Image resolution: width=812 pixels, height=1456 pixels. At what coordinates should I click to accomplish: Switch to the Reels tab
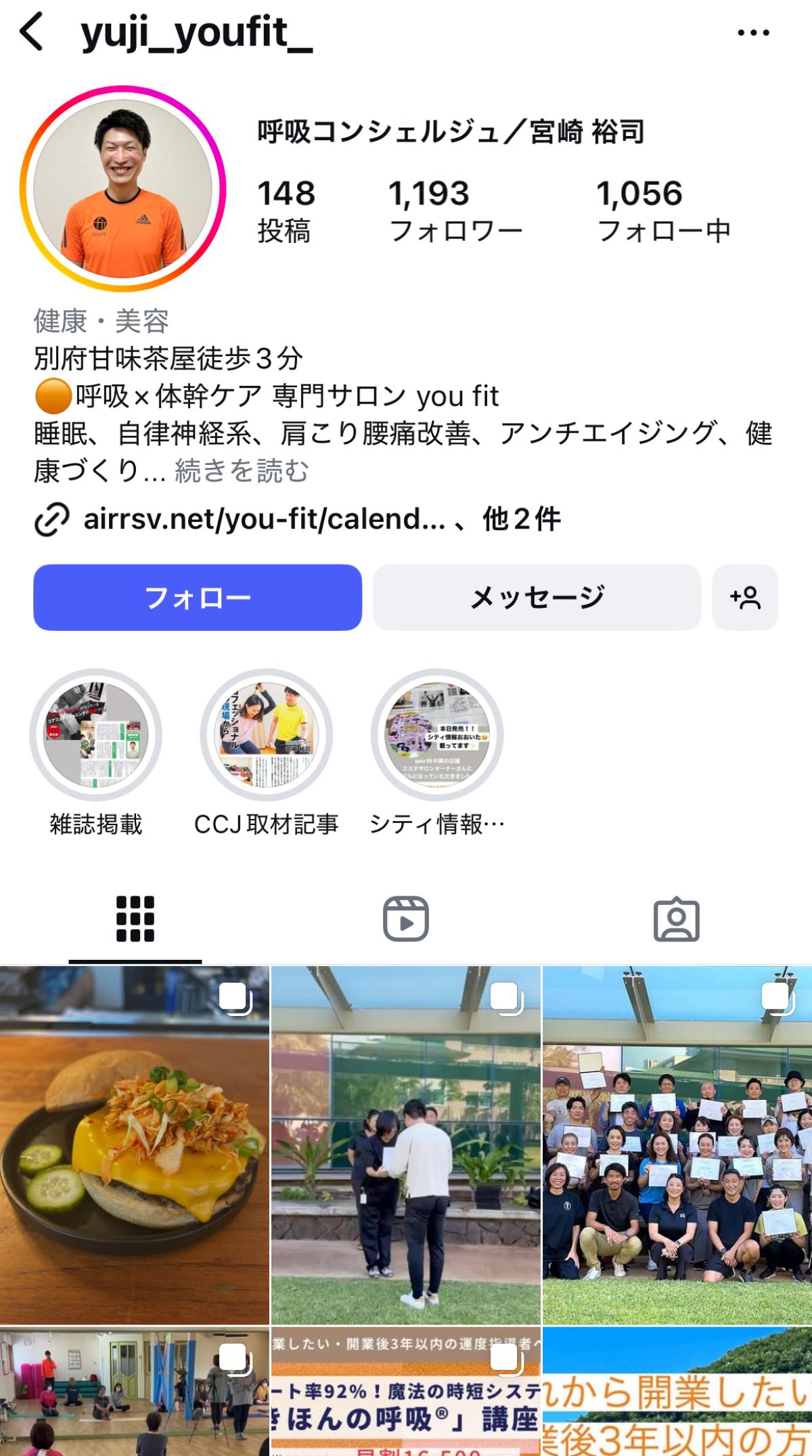(406, 919)
